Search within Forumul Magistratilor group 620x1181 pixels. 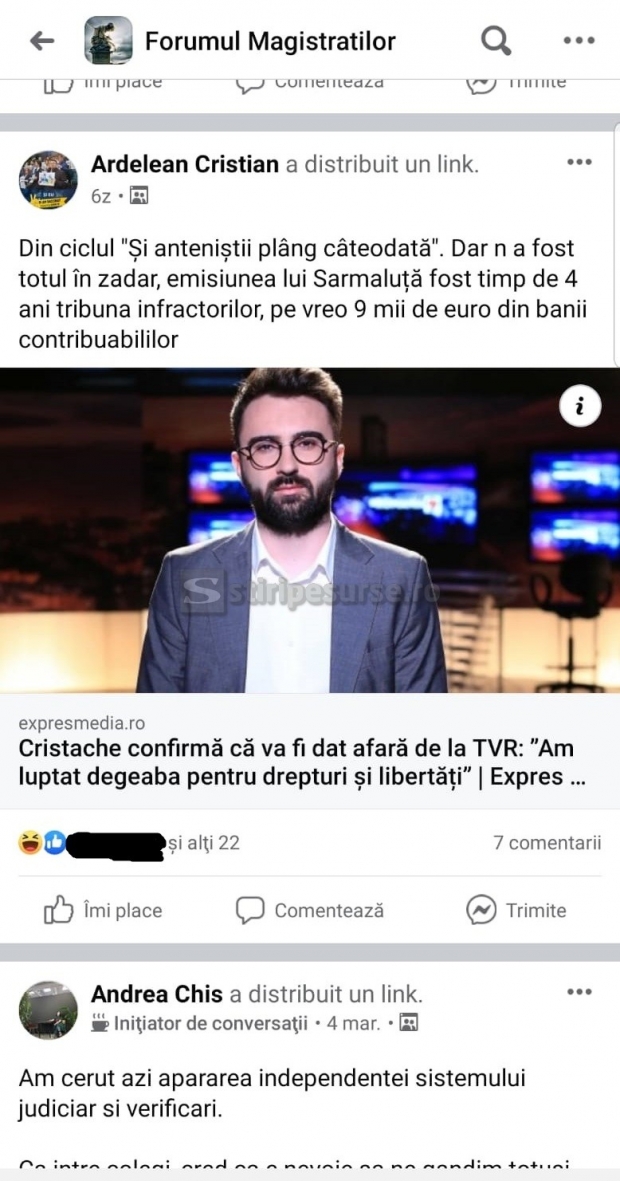coord(496,41)
